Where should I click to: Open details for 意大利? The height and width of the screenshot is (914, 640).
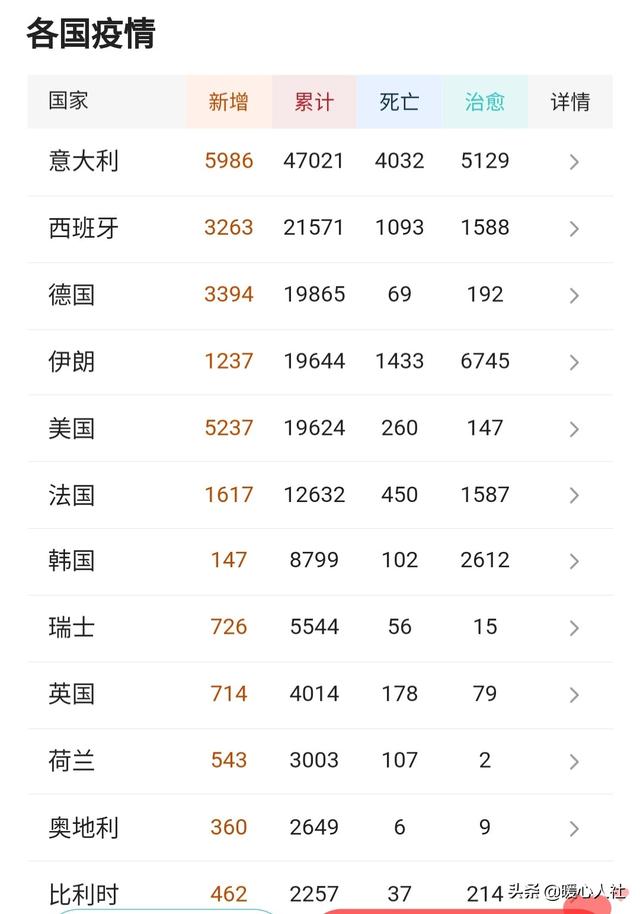pos(574,162)
